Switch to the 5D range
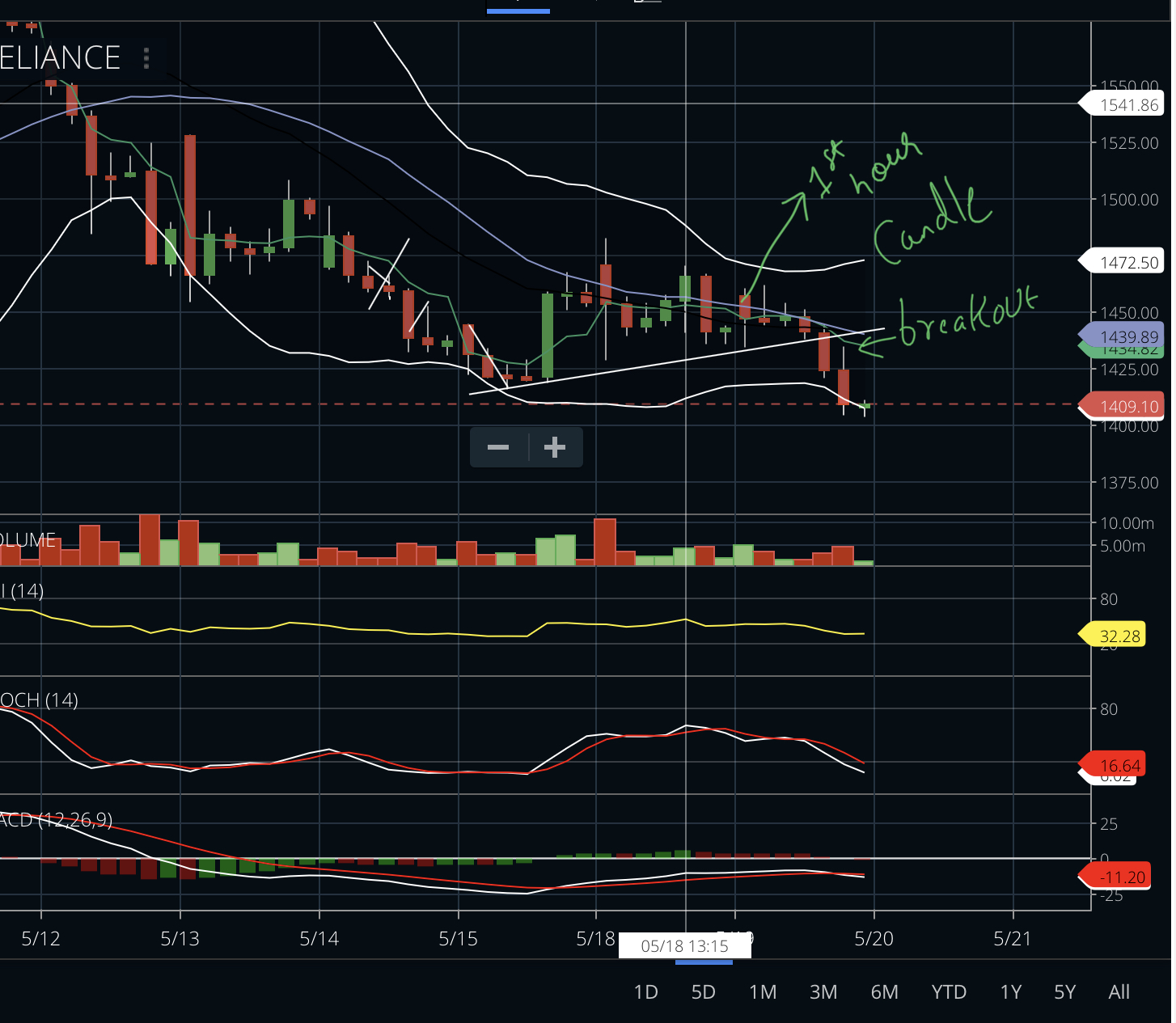 click(703, 992)
